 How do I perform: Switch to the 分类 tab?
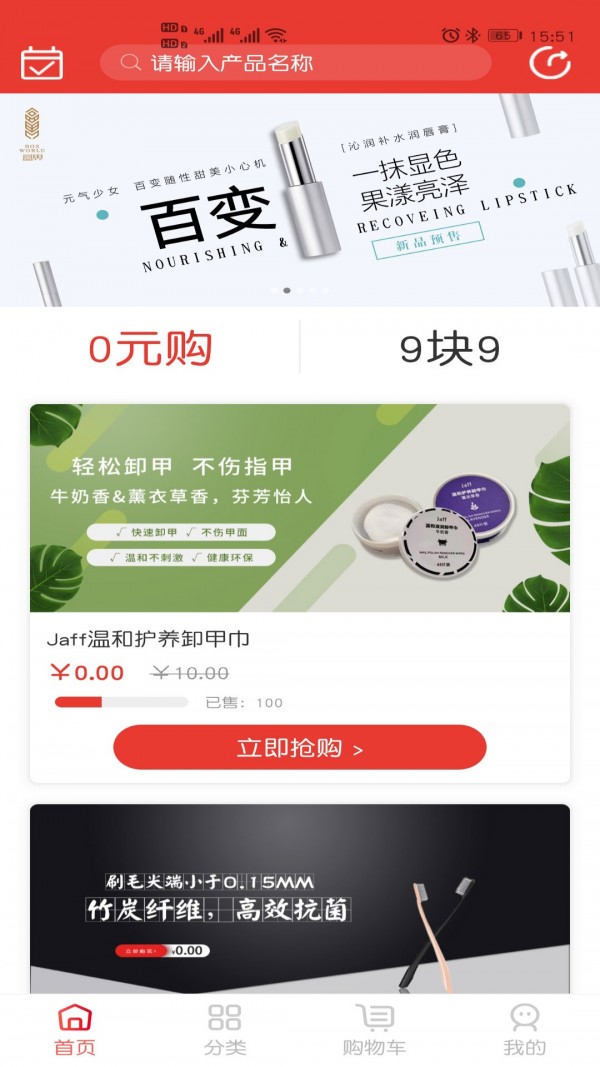tap(225, 1030)
